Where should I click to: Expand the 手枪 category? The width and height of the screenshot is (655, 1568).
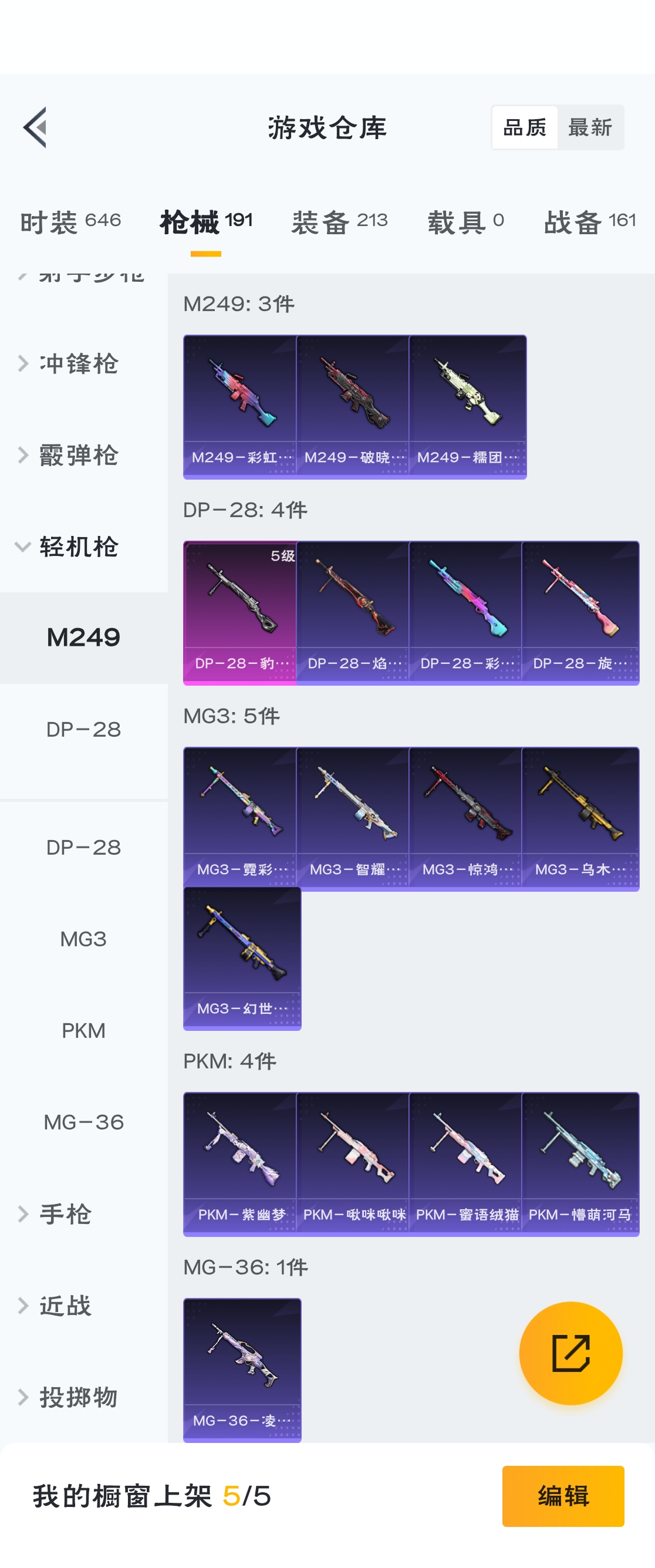pos(65,1214)
